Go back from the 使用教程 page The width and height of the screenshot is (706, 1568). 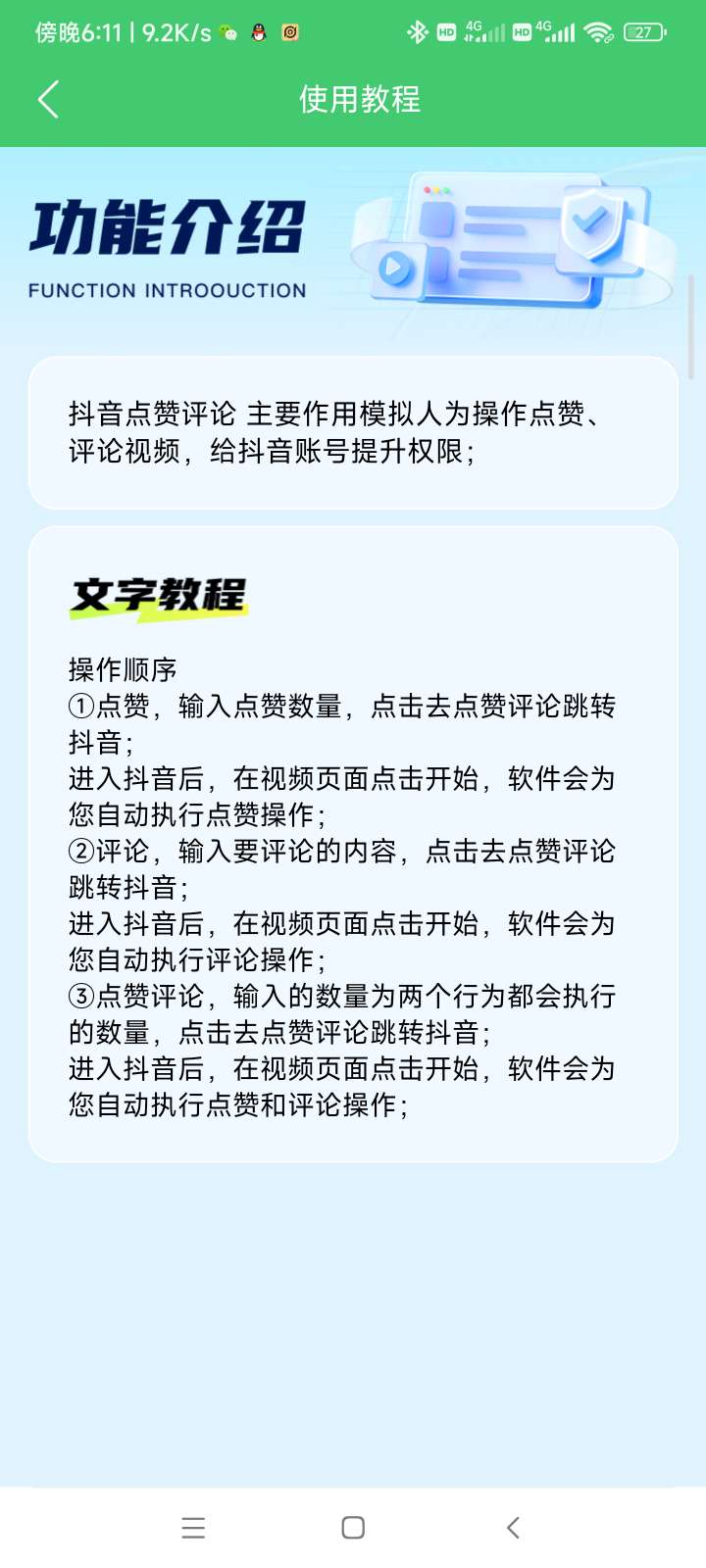click(x=48, y=99)
